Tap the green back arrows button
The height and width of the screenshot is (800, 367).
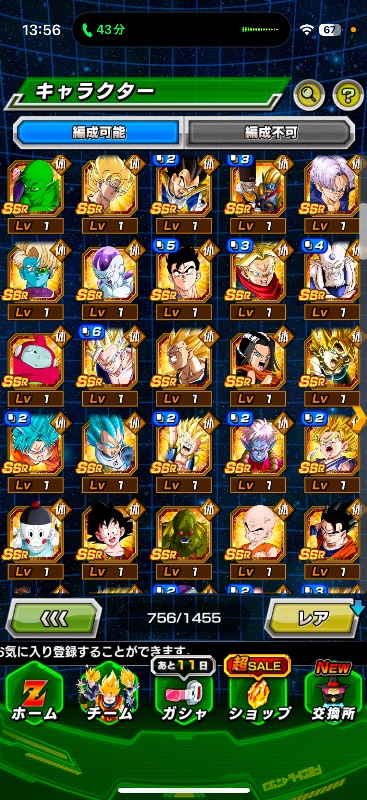coord(54,618)
